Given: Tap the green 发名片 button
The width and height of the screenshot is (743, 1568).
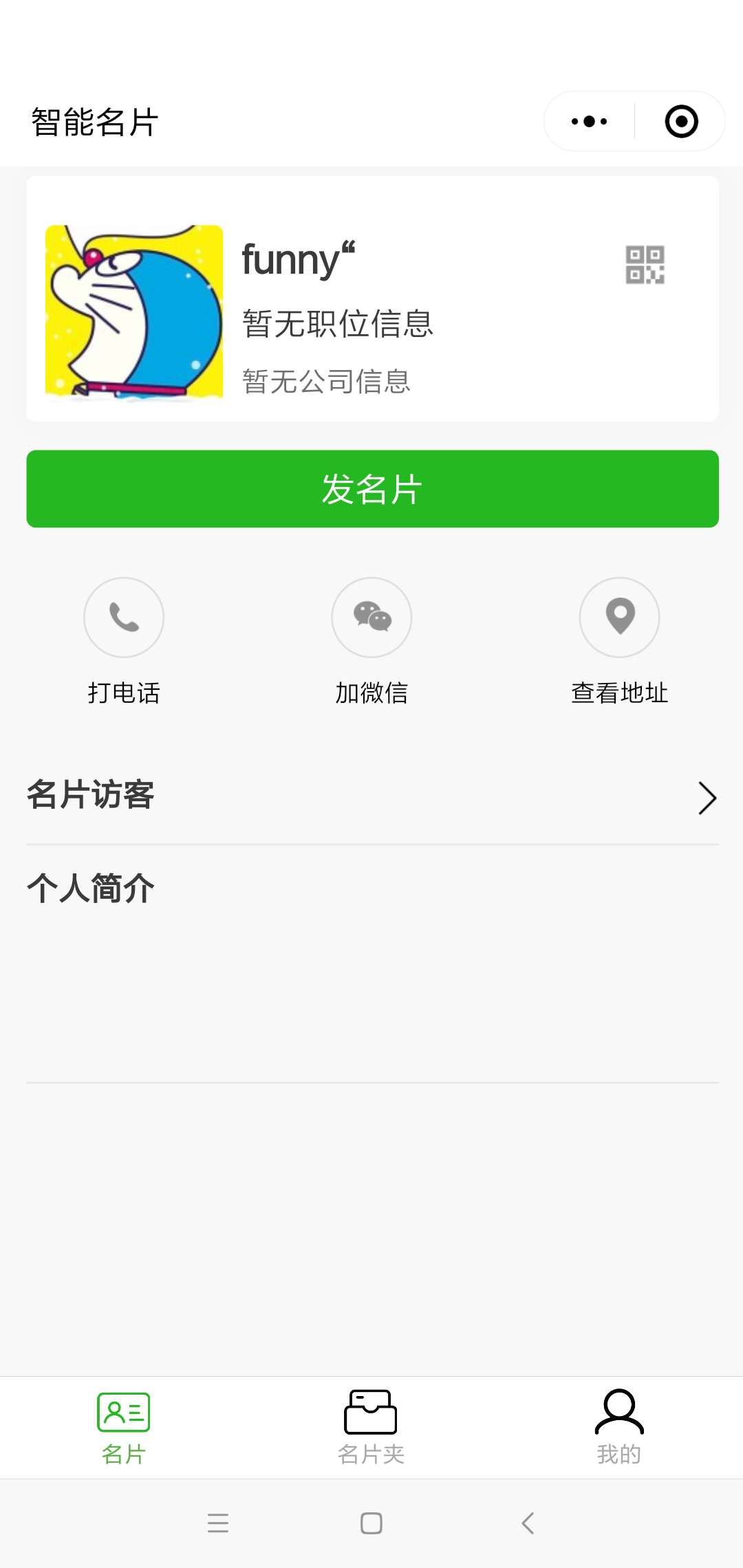Looking at the screenshot, I should 372,489.
